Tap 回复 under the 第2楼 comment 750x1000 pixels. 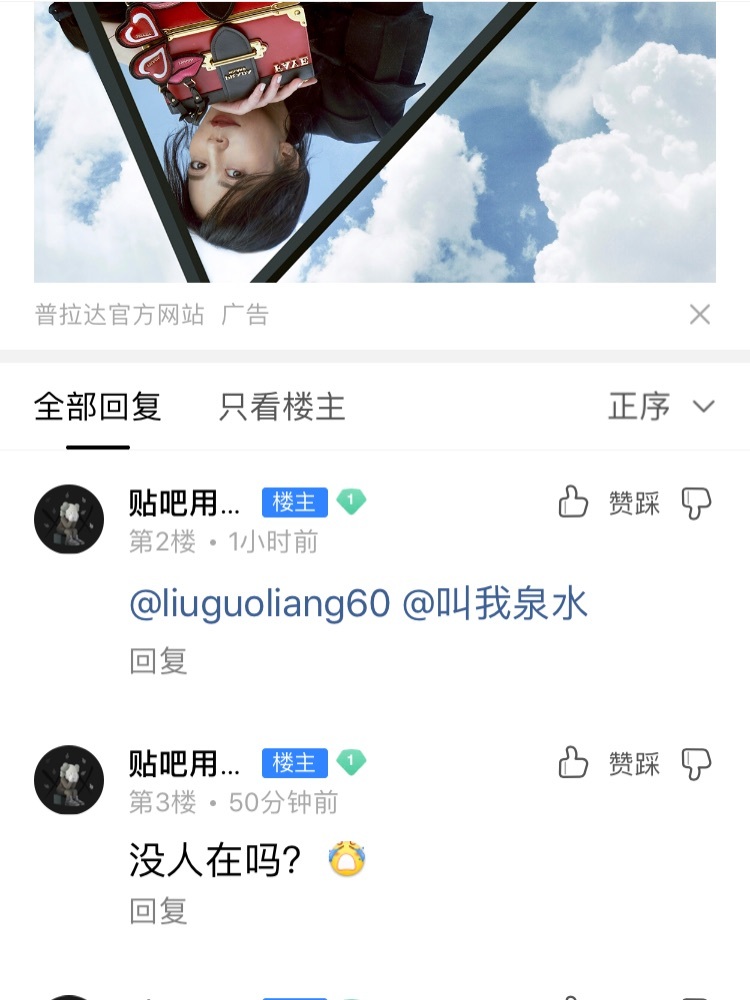158,661
